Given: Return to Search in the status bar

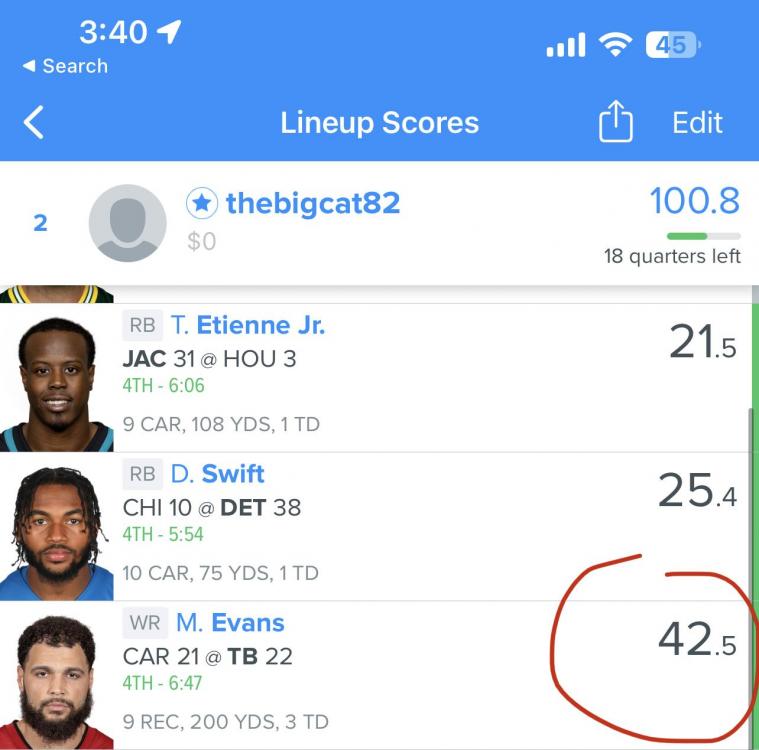Looking at the screenshot, I should coord(65,66).
